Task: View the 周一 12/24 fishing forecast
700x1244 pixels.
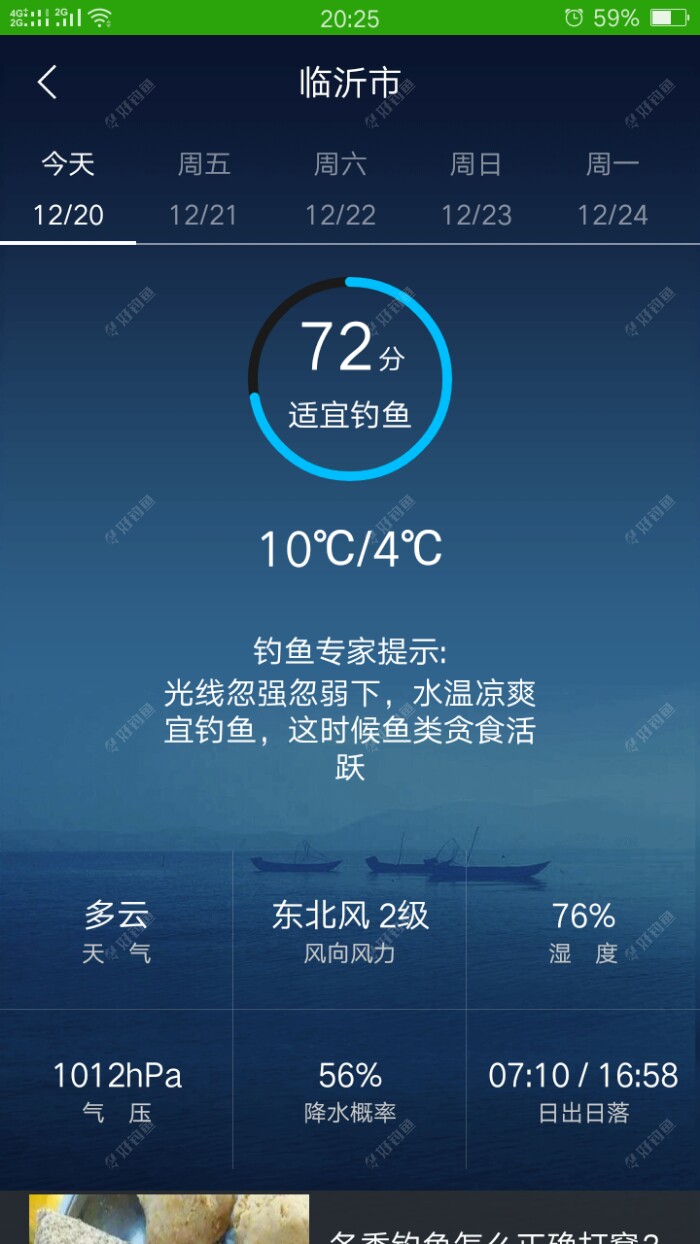Action: click(612, 190)
